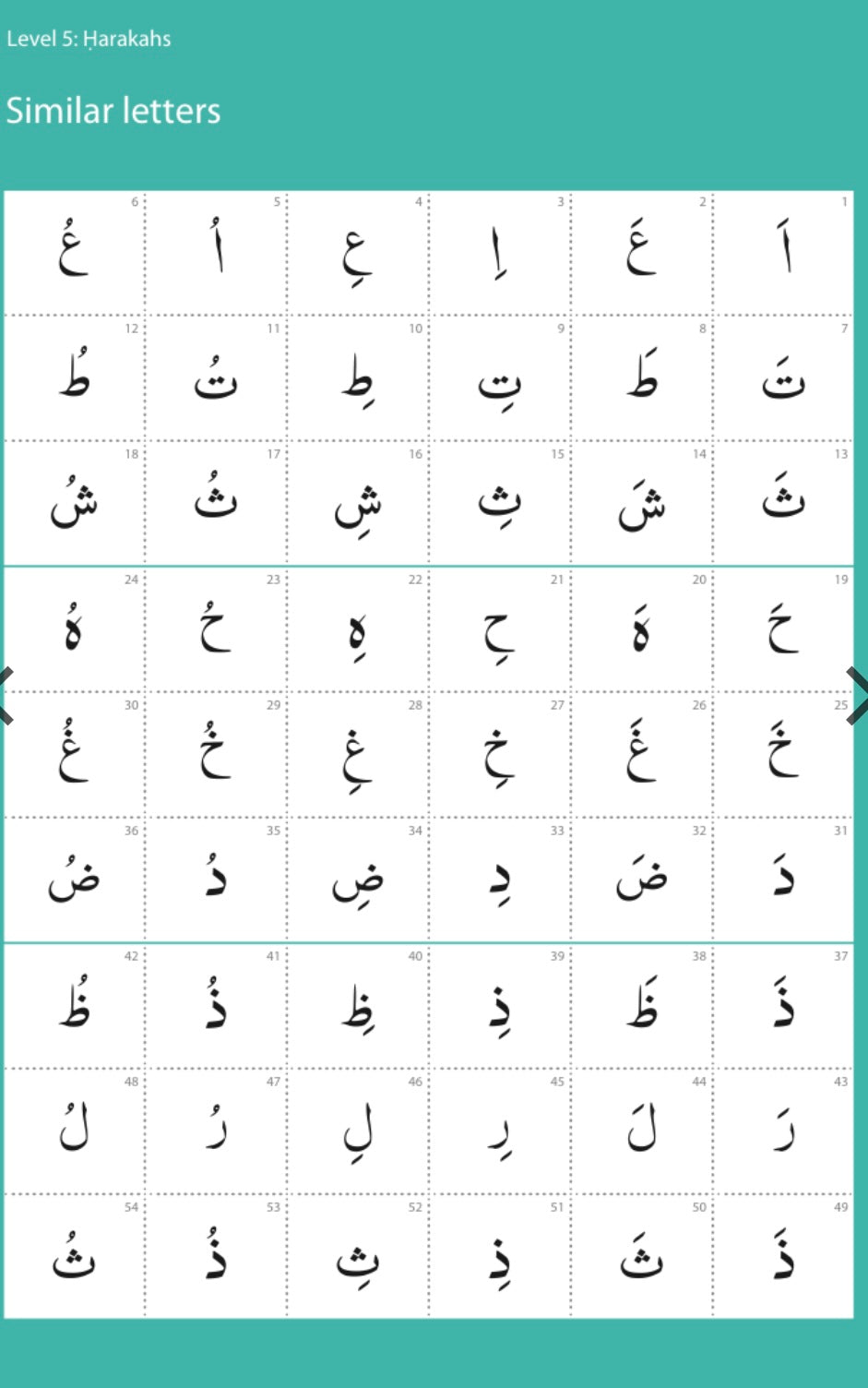Viewport: 868px width, 1388px height.
Task: Select card 11 showing ta with dammah
Action: 217,377
